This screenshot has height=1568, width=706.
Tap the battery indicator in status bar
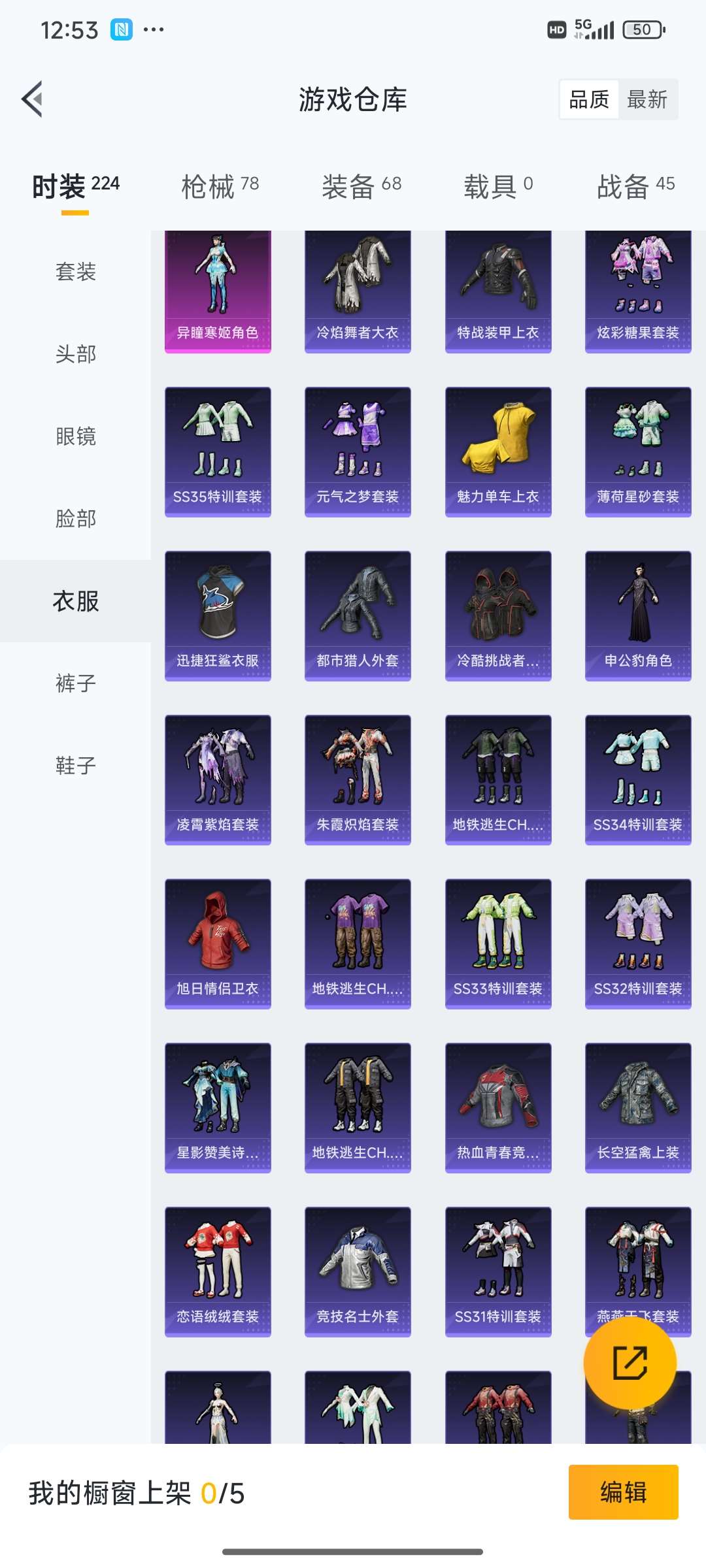[x=642, y=29]
